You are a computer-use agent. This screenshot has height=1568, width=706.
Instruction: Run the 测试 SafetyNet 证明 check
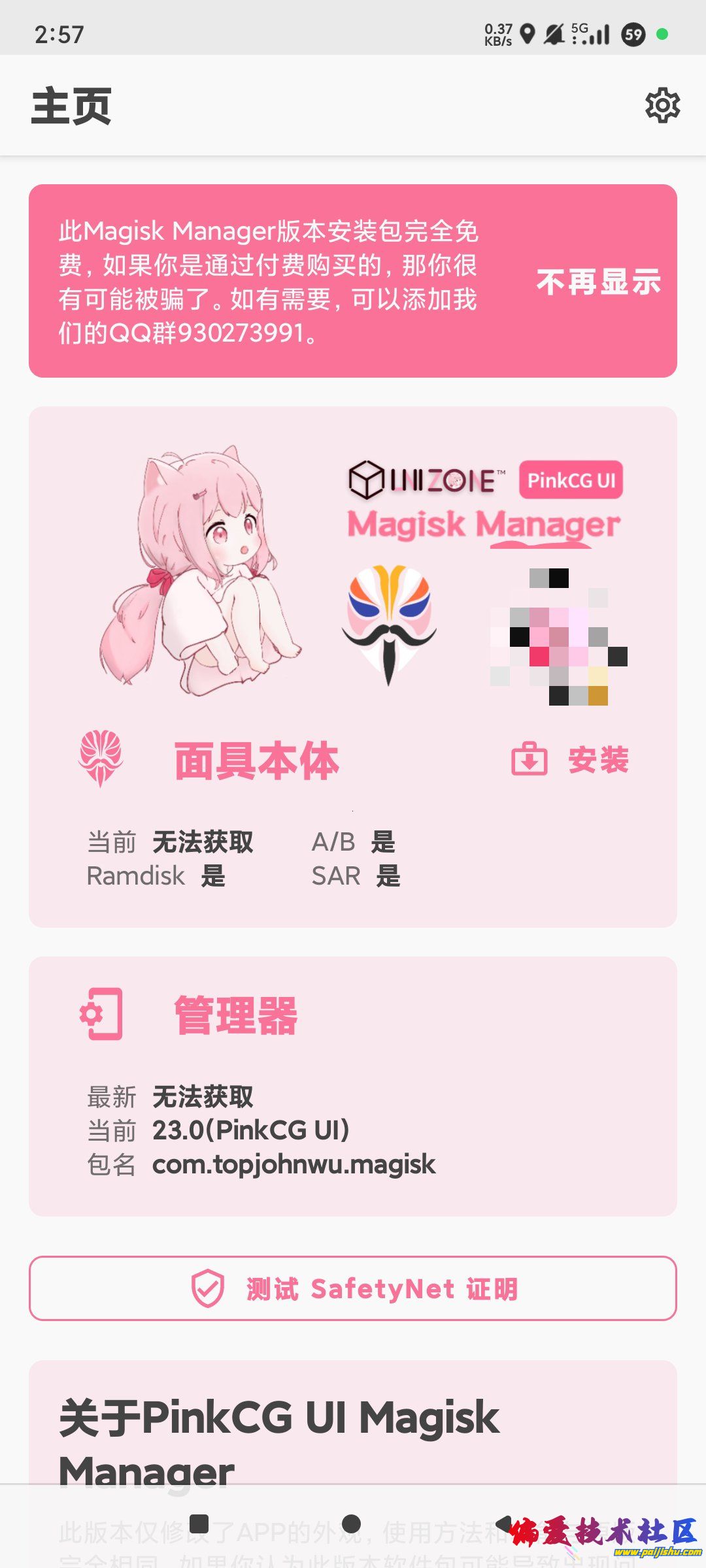(x=353, y=1288)
